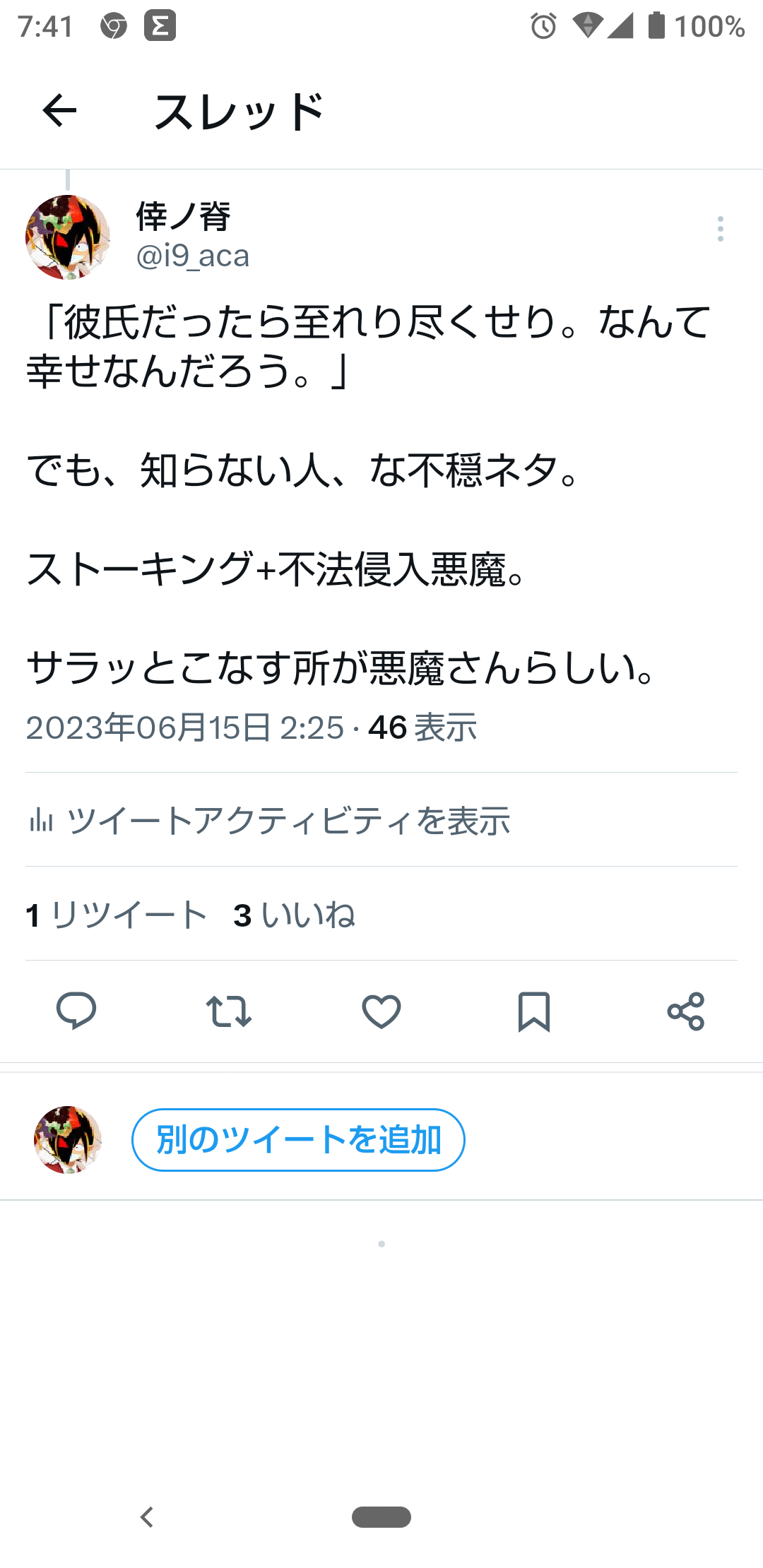Image resolution: width=763 pixels, height=1568 pixels.
Task: Tap the home pill in navigation bar
Action: pos(381,1516)
